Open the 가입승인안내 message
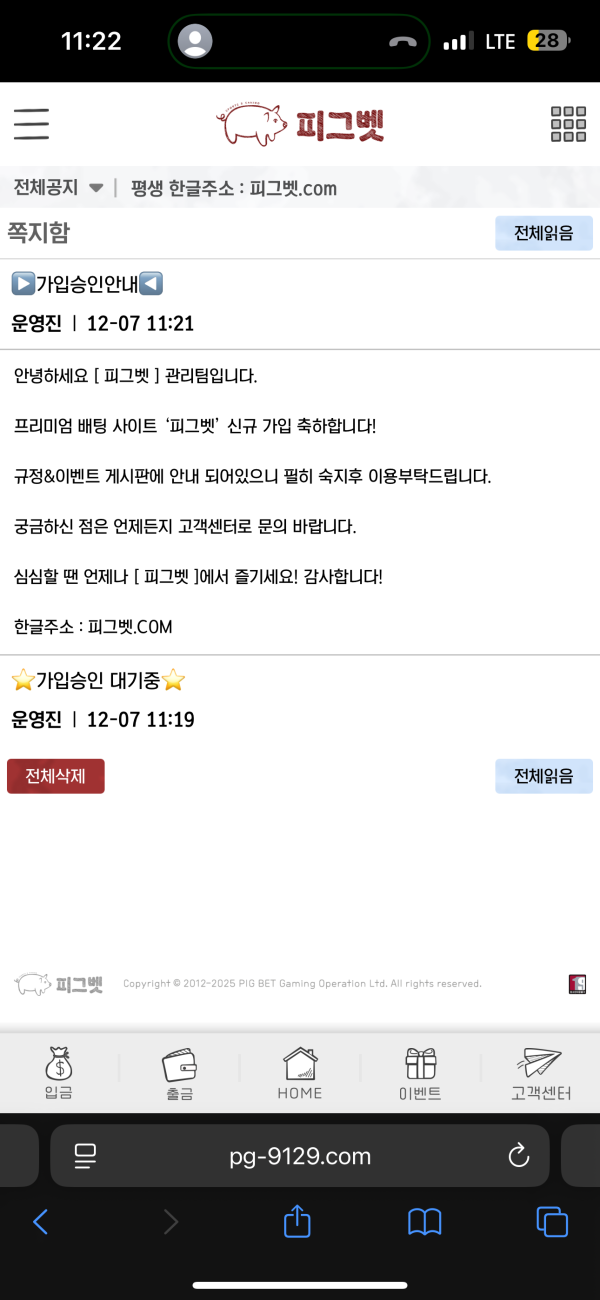The height and width of the screenshot is (1300, 600). click(x=87, y=284)
